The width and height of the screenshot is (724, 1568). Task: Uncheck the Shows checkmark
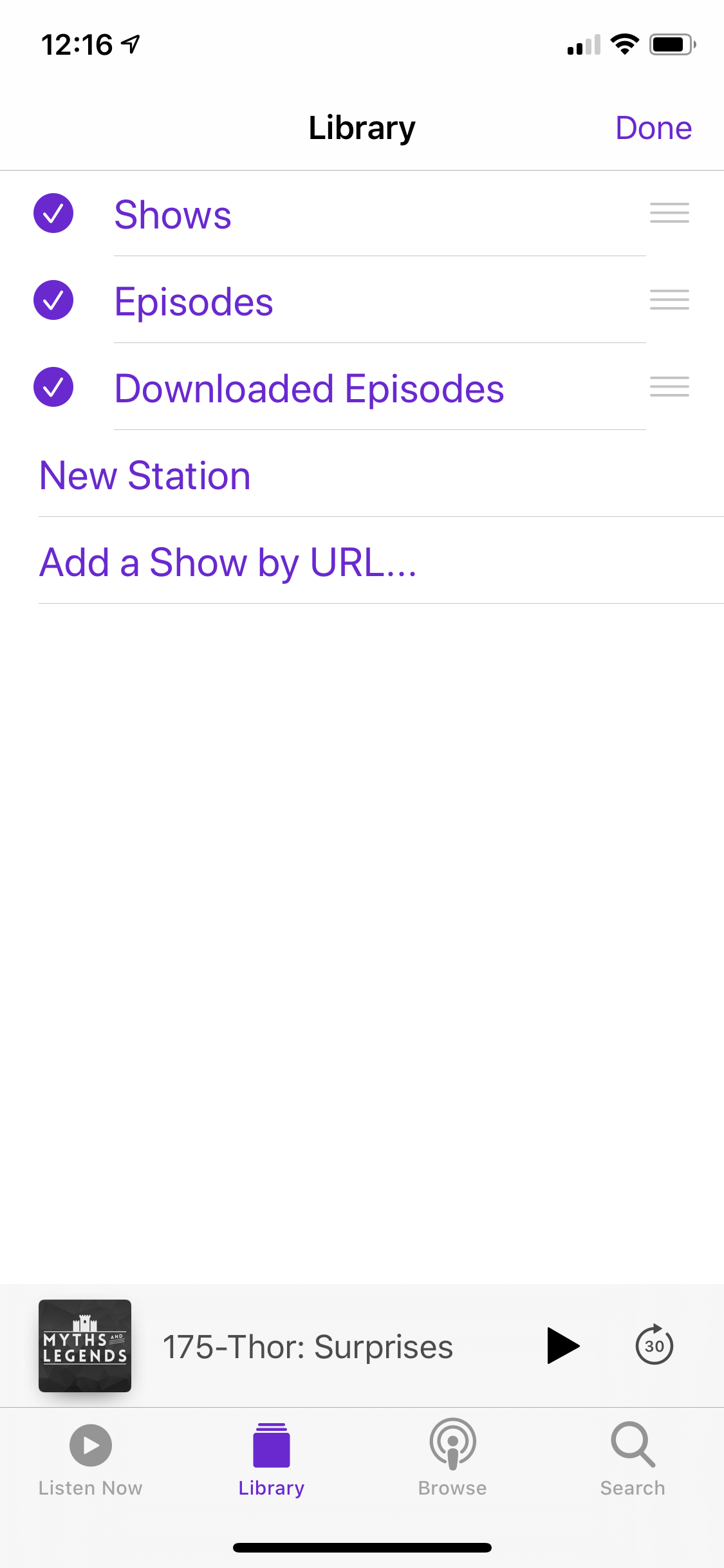pyautogui.click(x=53, y=213)
